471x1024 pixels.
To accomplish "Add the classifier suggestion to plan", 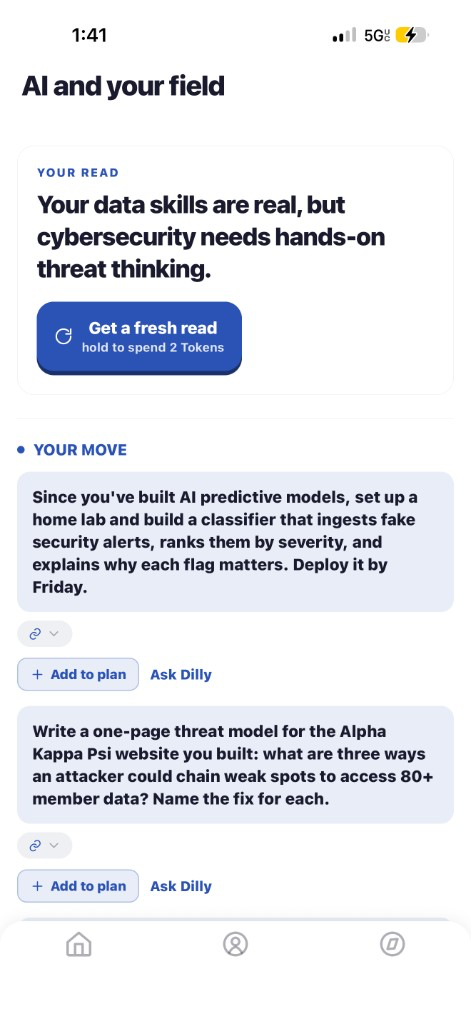I will click(x=78, y=674).
